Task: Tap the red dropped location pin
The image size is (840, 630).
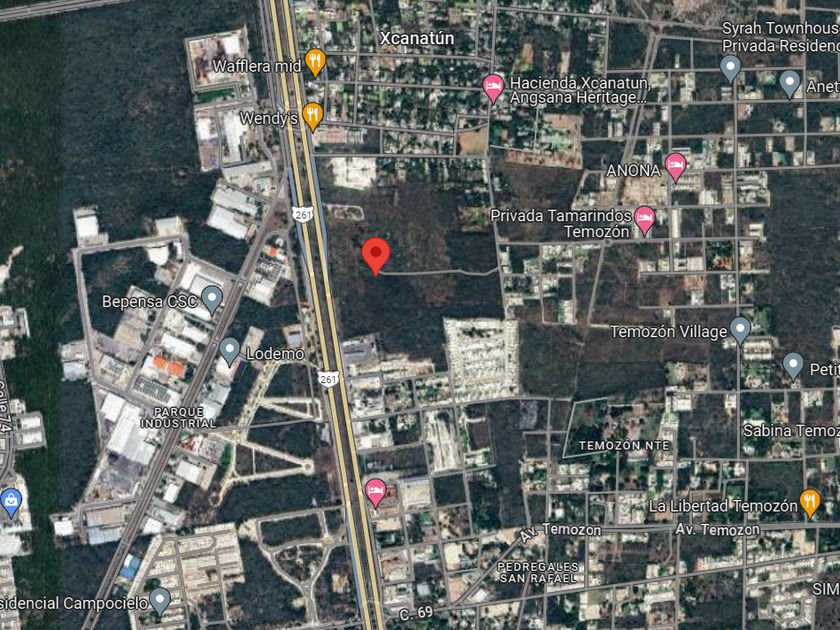Action: coord(375,254)
